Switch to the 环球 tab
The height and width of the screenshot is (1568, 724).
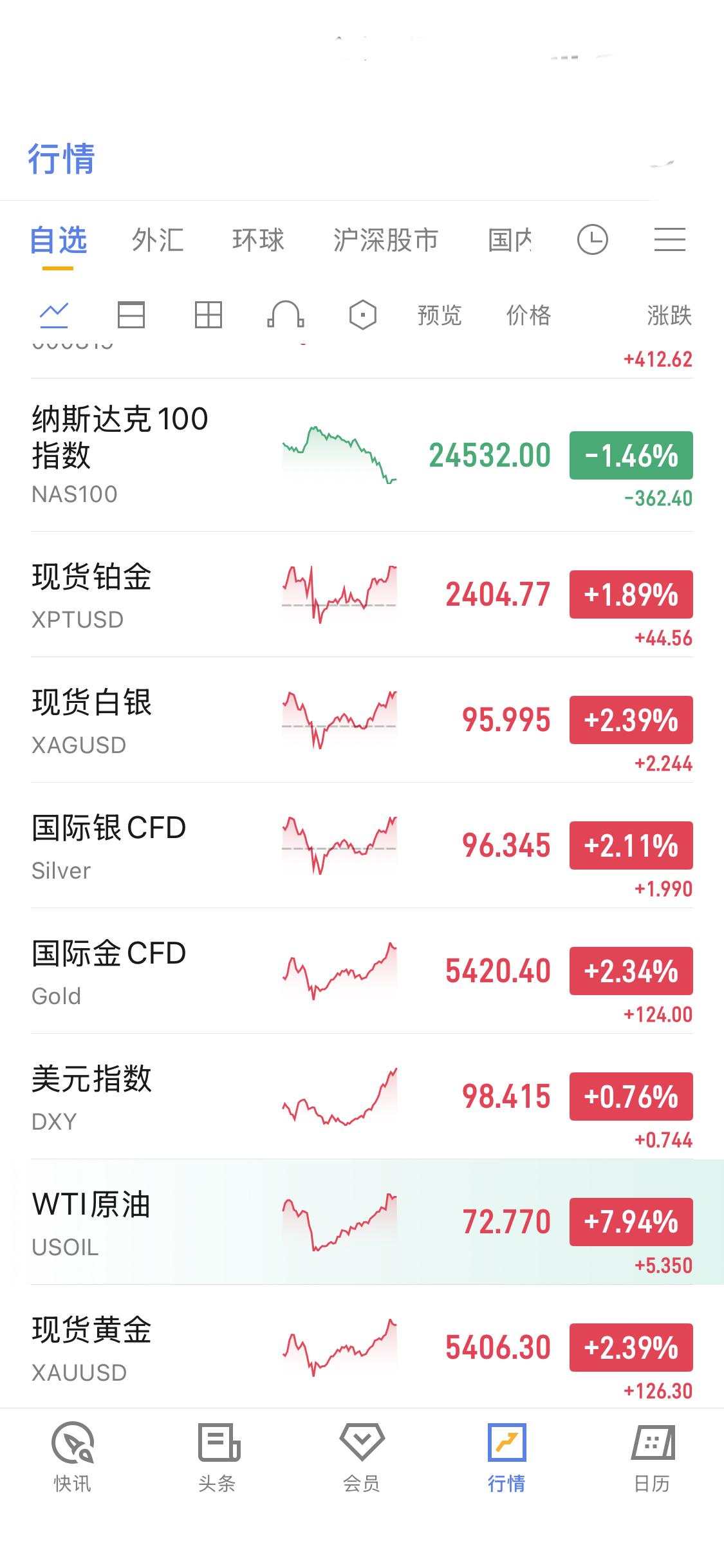[257, 239]
